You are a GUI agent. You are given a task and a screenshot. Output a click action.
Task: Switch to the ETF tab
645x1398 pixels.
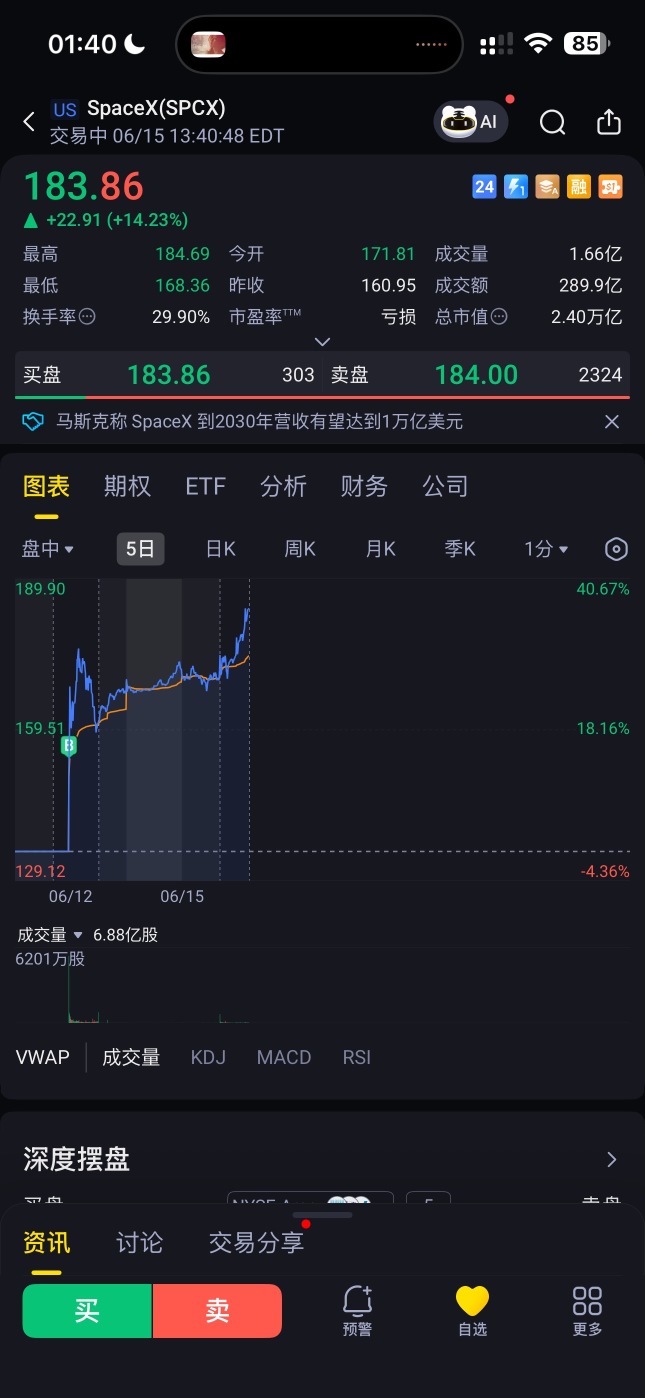pyautogui.click(x=205, y=486)
